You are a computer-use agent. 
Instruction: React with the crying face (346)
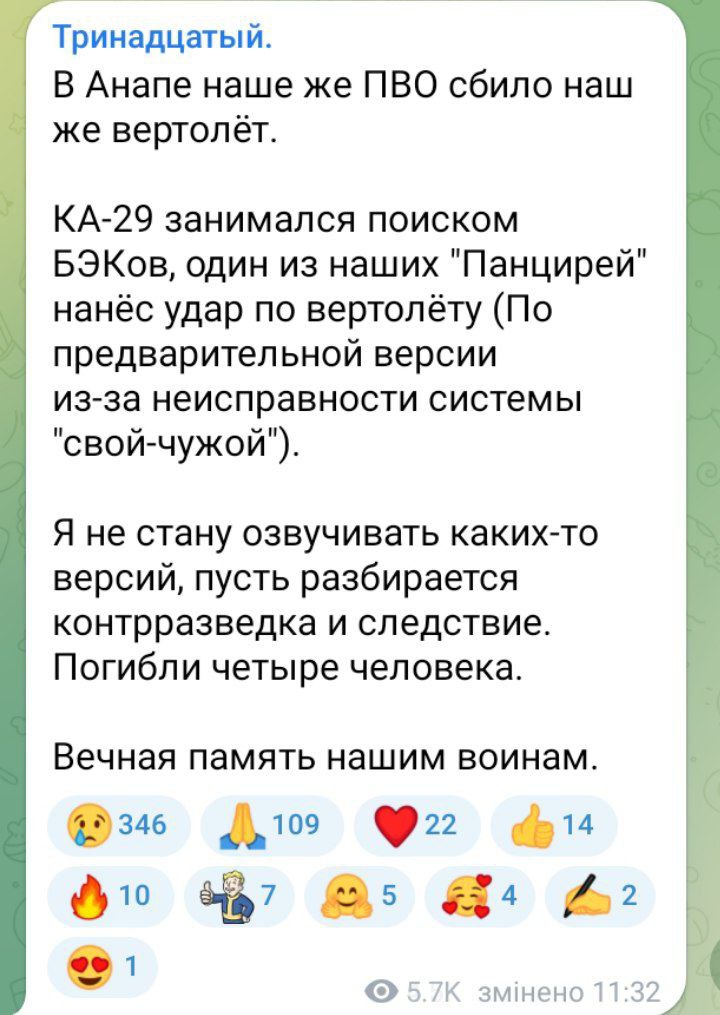point(118,825)
